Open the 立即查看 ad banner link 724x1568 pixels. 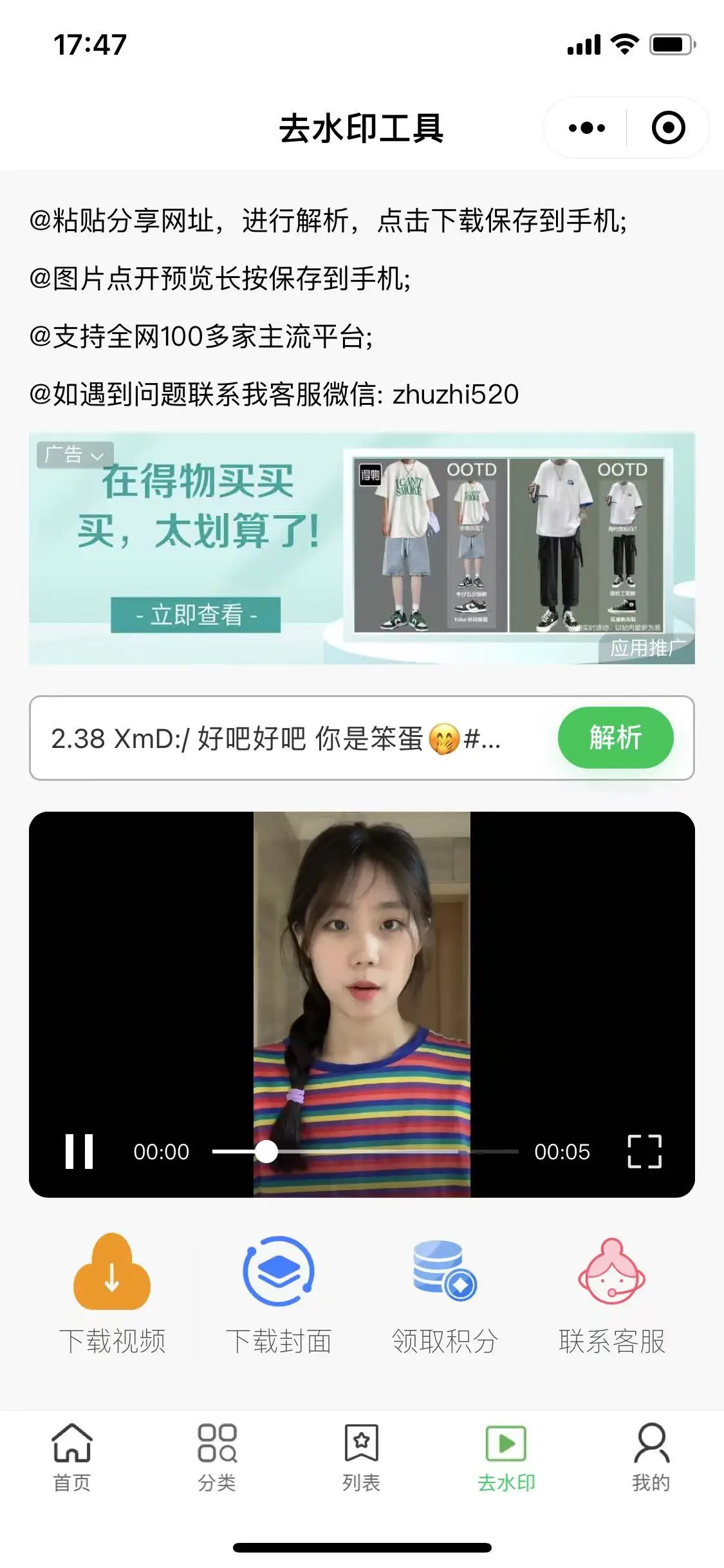coord(196,615)
